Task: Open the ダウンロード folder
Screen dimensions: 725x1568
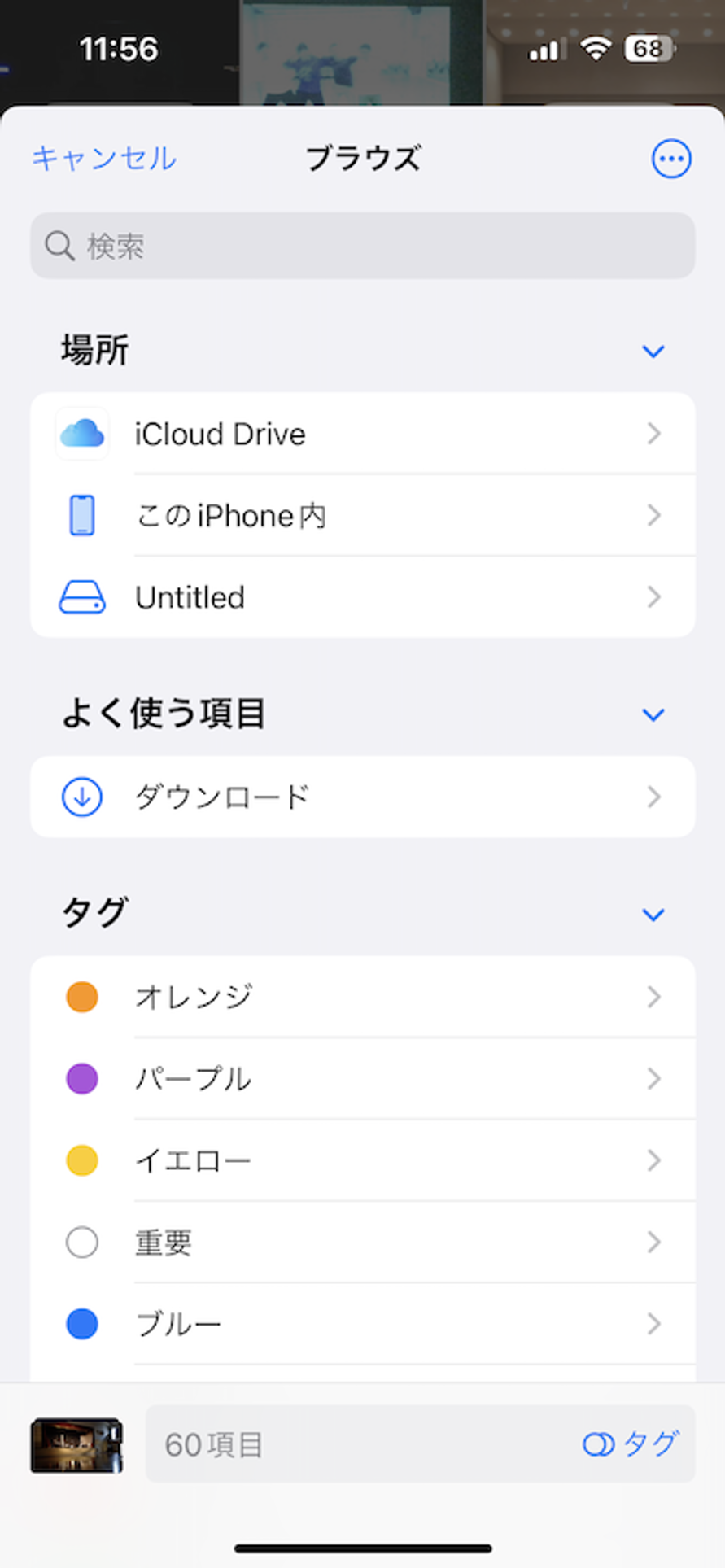Action: coord(363,797)
